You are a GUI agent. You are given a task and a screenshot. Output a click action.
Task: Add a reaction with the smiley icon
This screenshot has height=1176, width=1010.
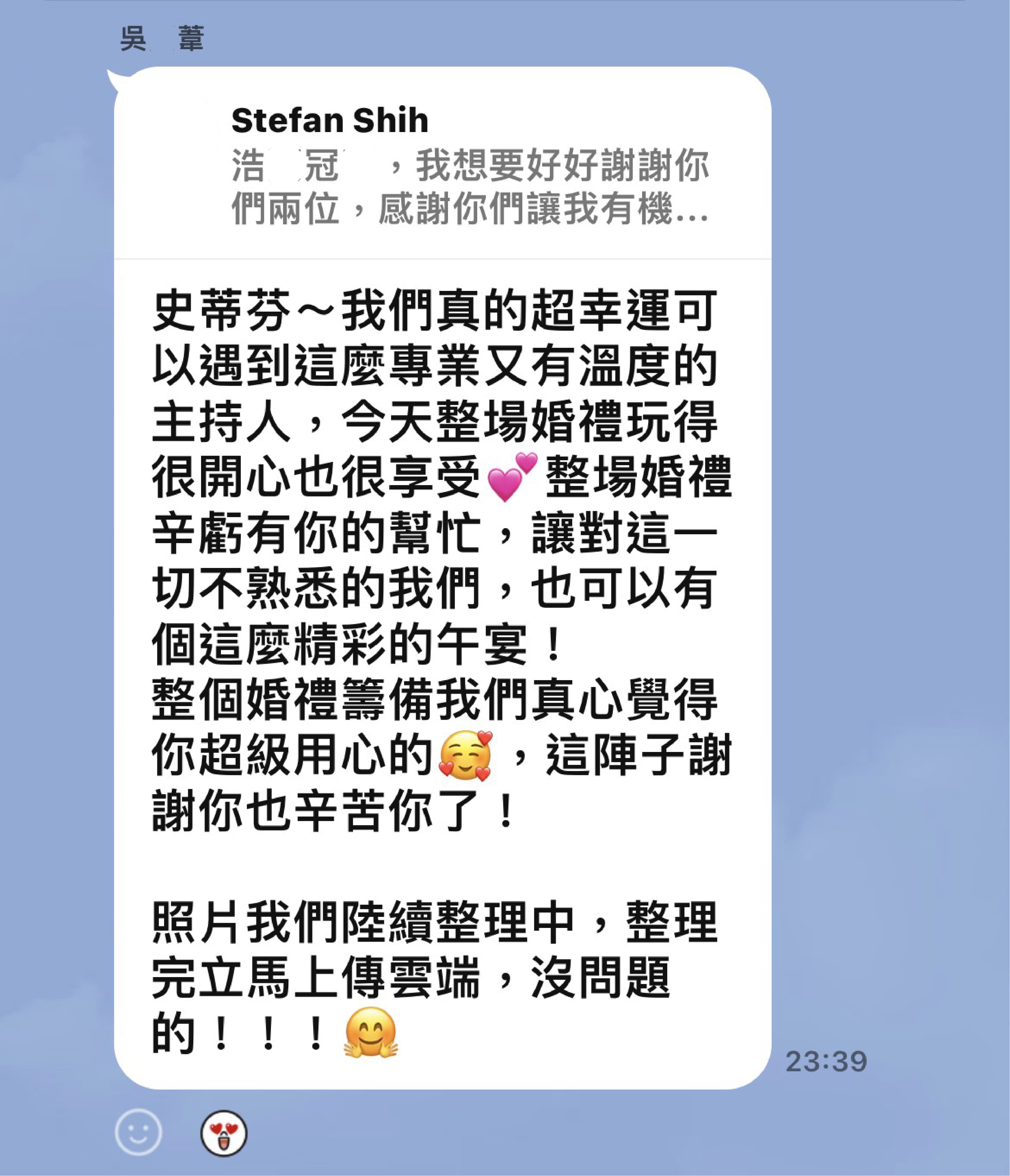[138, 1132]
